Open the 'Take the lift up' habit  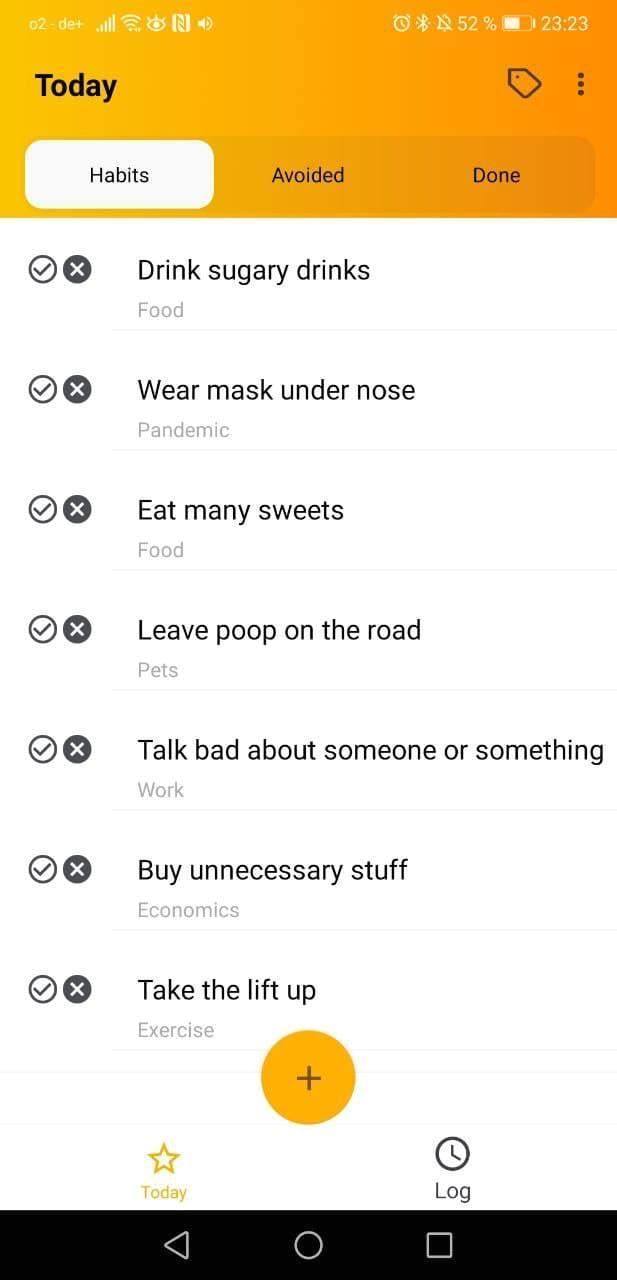227,990
